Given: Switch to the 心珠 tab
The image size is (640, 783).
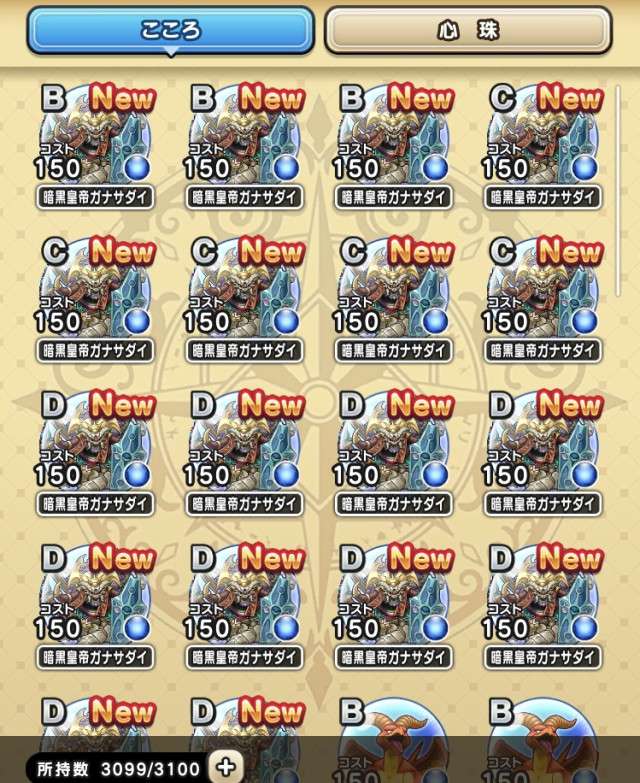Looking at the screenshot, I should pyautogui.click(x=467, y=30).
